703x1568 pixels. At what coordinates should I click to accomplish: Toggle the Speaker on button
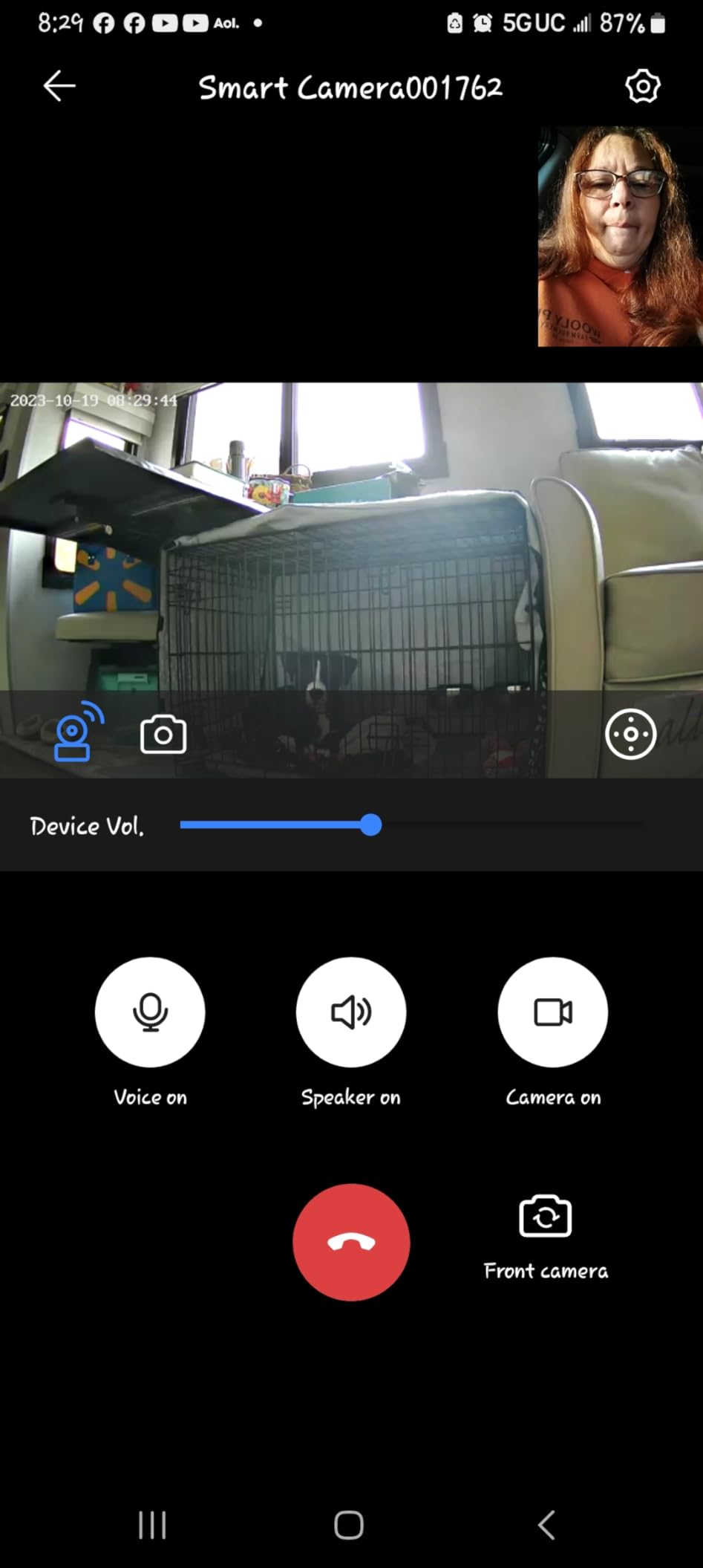coord(351,1012)
